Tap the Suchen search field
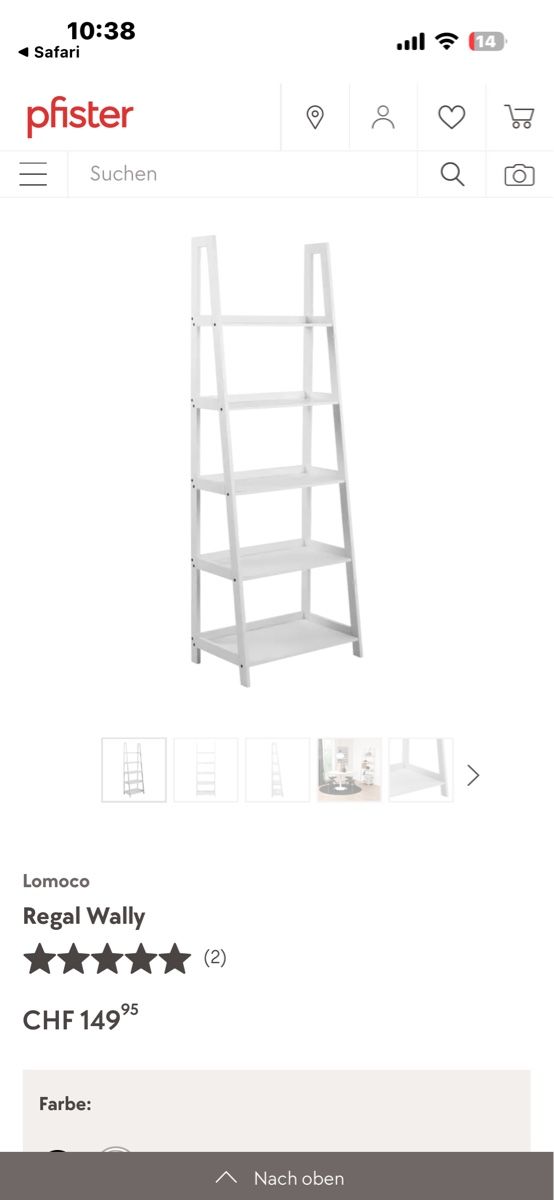Image resolution: width=554 pixels, height=1200 pixels. tap(242, 174)
